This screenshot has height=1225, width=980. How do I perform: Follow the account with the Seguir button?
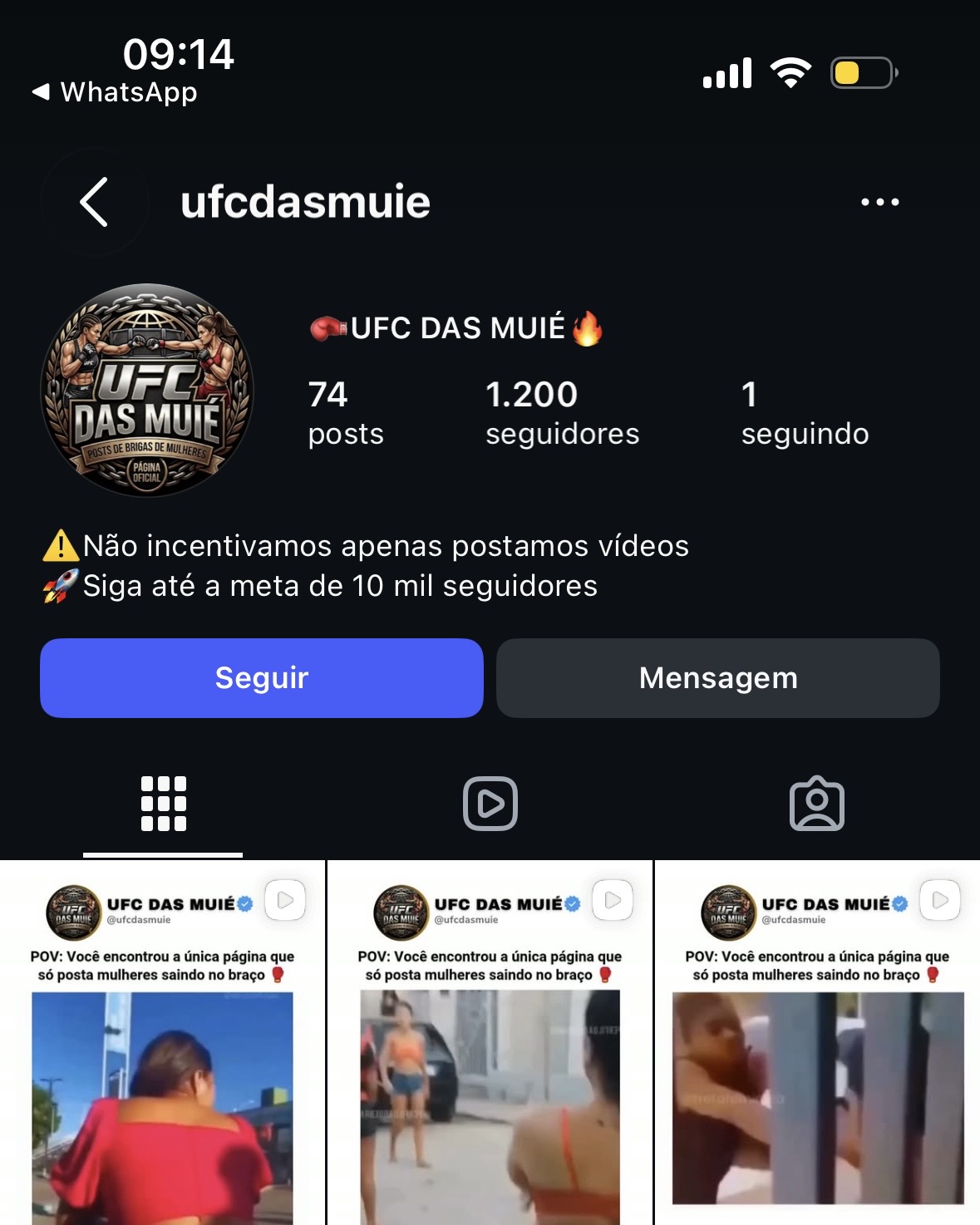pyautogui.click(x=262, y=678)
